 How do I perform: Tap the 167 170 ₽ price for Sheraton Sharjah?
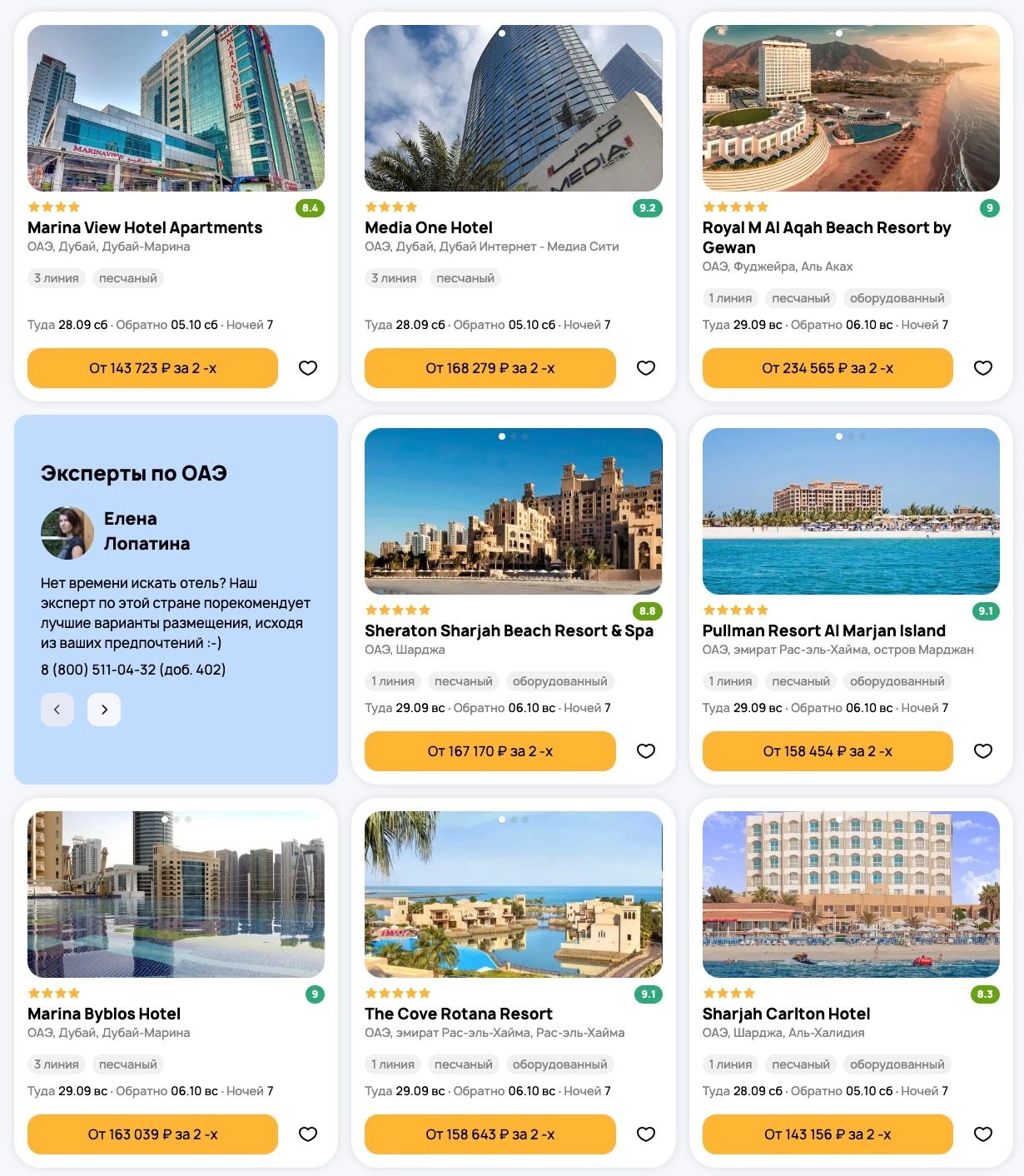[490, 751]
